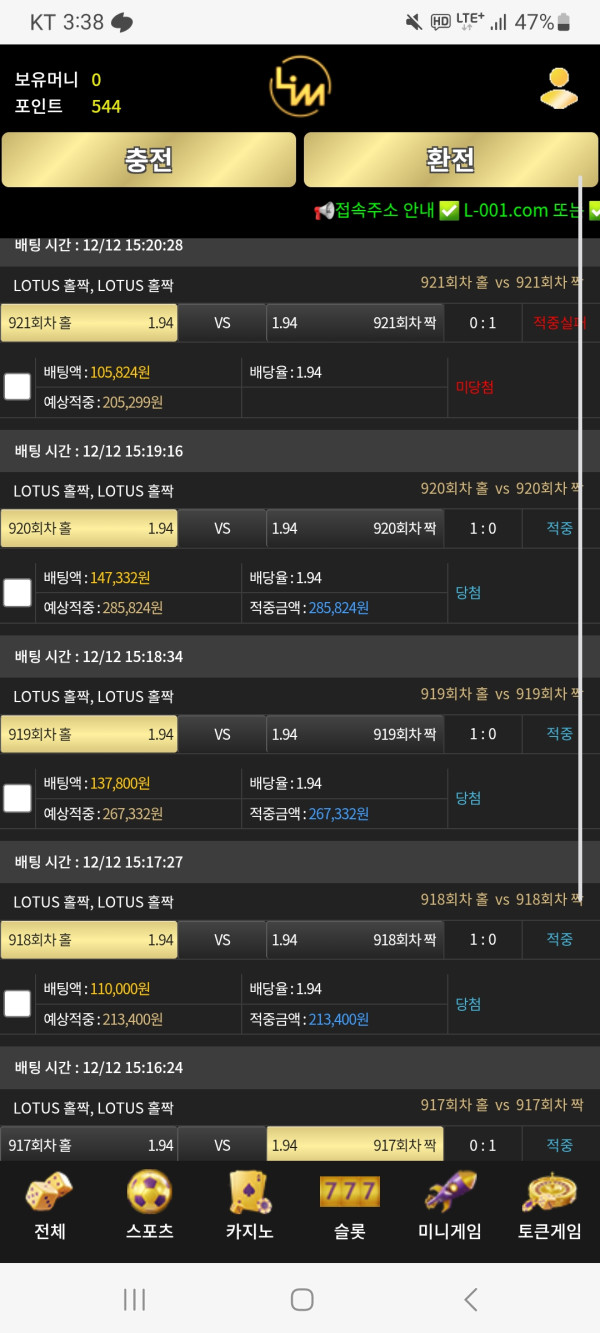
Task: Check the box for the 147,332원 bet
Action: tap(17, 592)
